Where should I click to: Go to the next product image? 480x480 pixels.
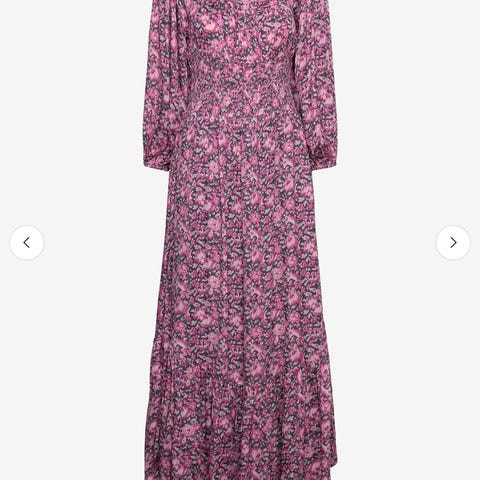tap(453, 243)
